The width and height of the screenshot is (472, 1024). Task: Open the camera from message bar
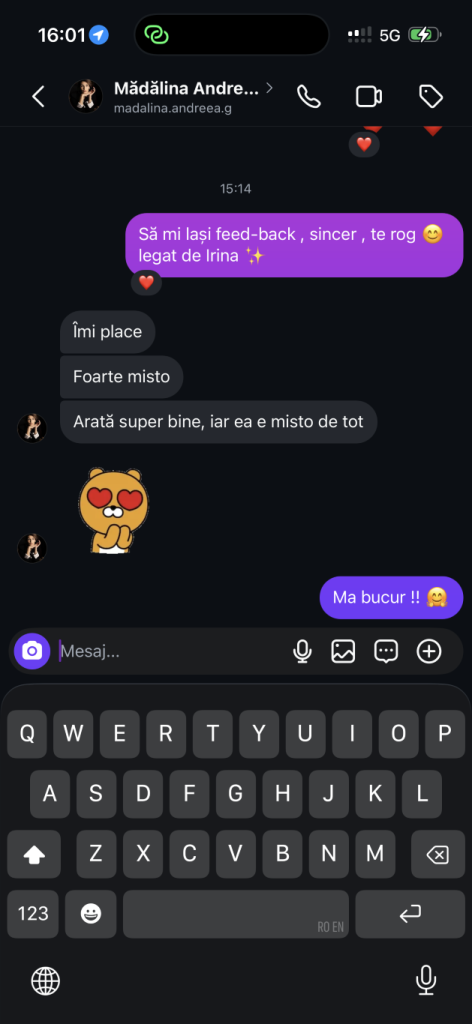click(32, 651)
